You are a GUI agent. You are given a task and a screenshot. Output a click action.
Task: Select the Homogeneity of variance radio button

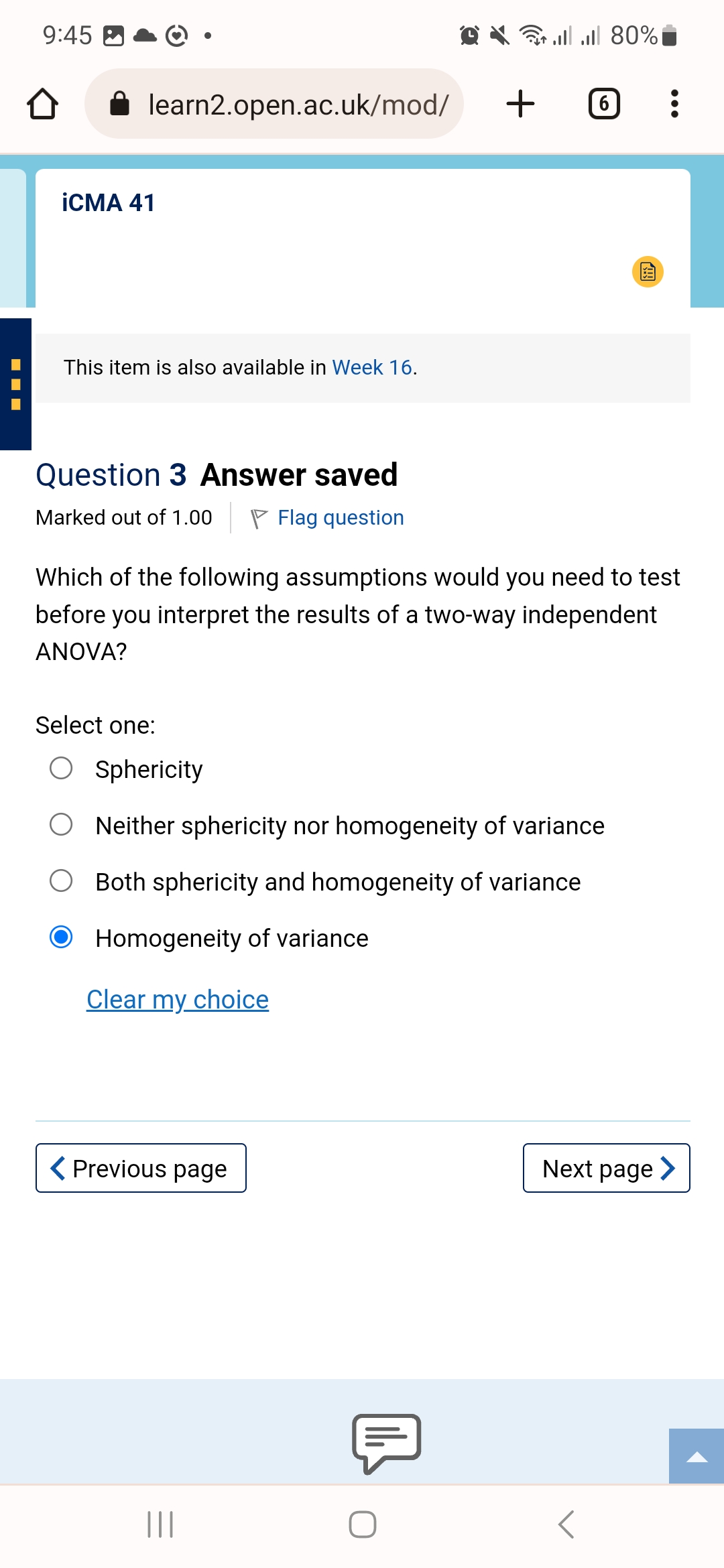(61, 937)
